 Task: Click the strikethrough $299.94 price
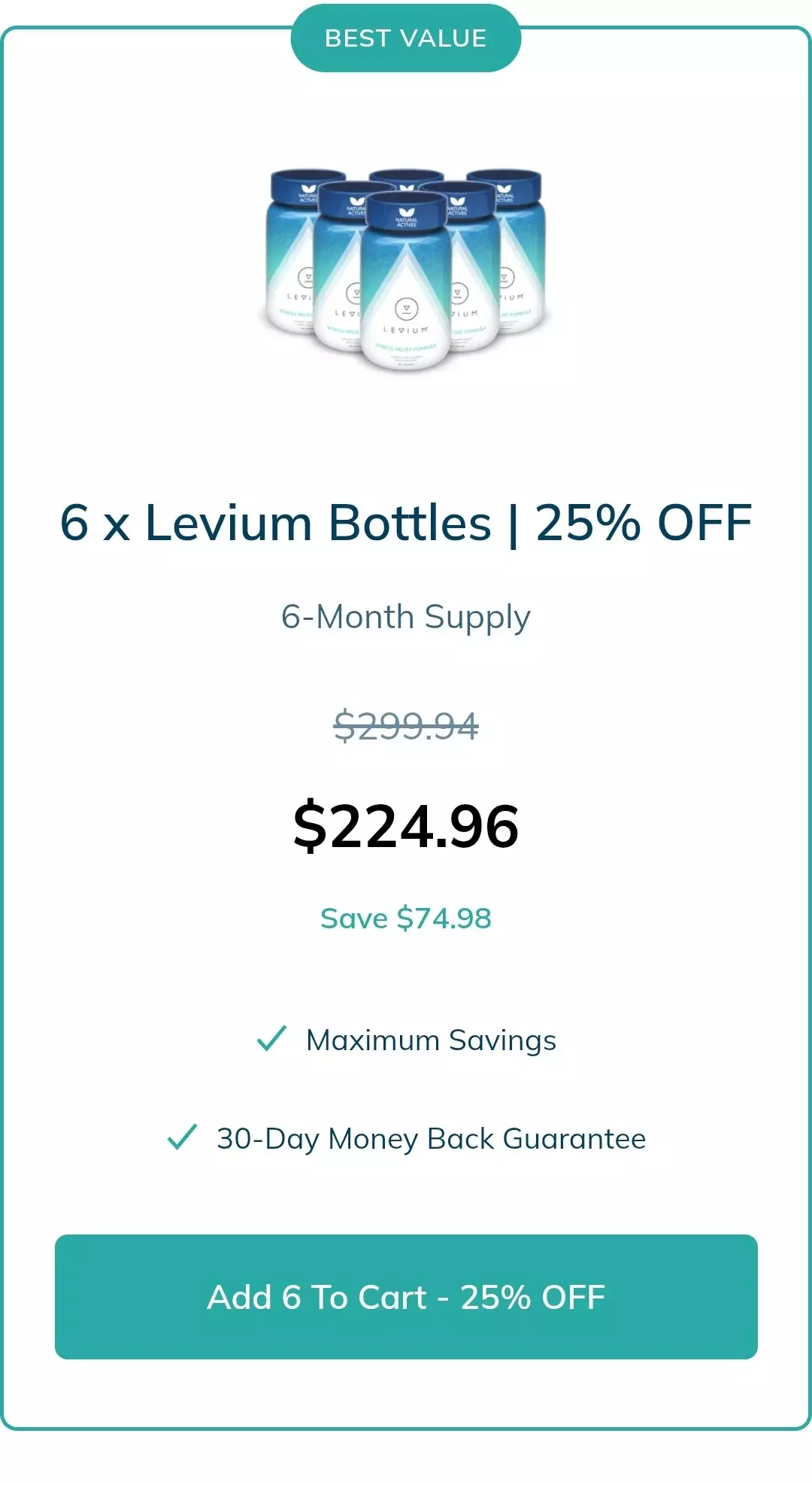406,727
